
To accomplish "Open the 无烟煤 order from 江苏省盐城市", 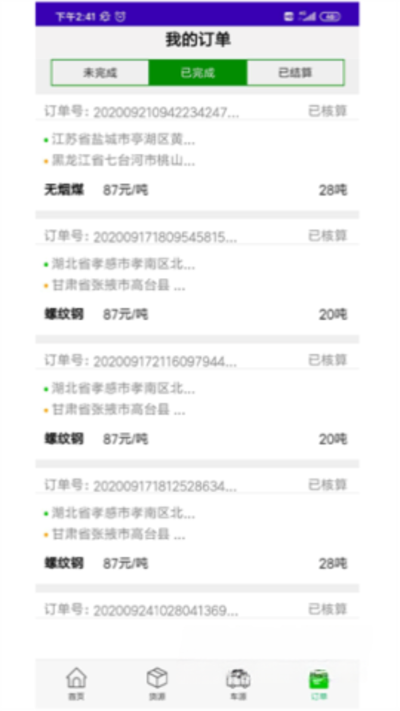I will [197, 153].
